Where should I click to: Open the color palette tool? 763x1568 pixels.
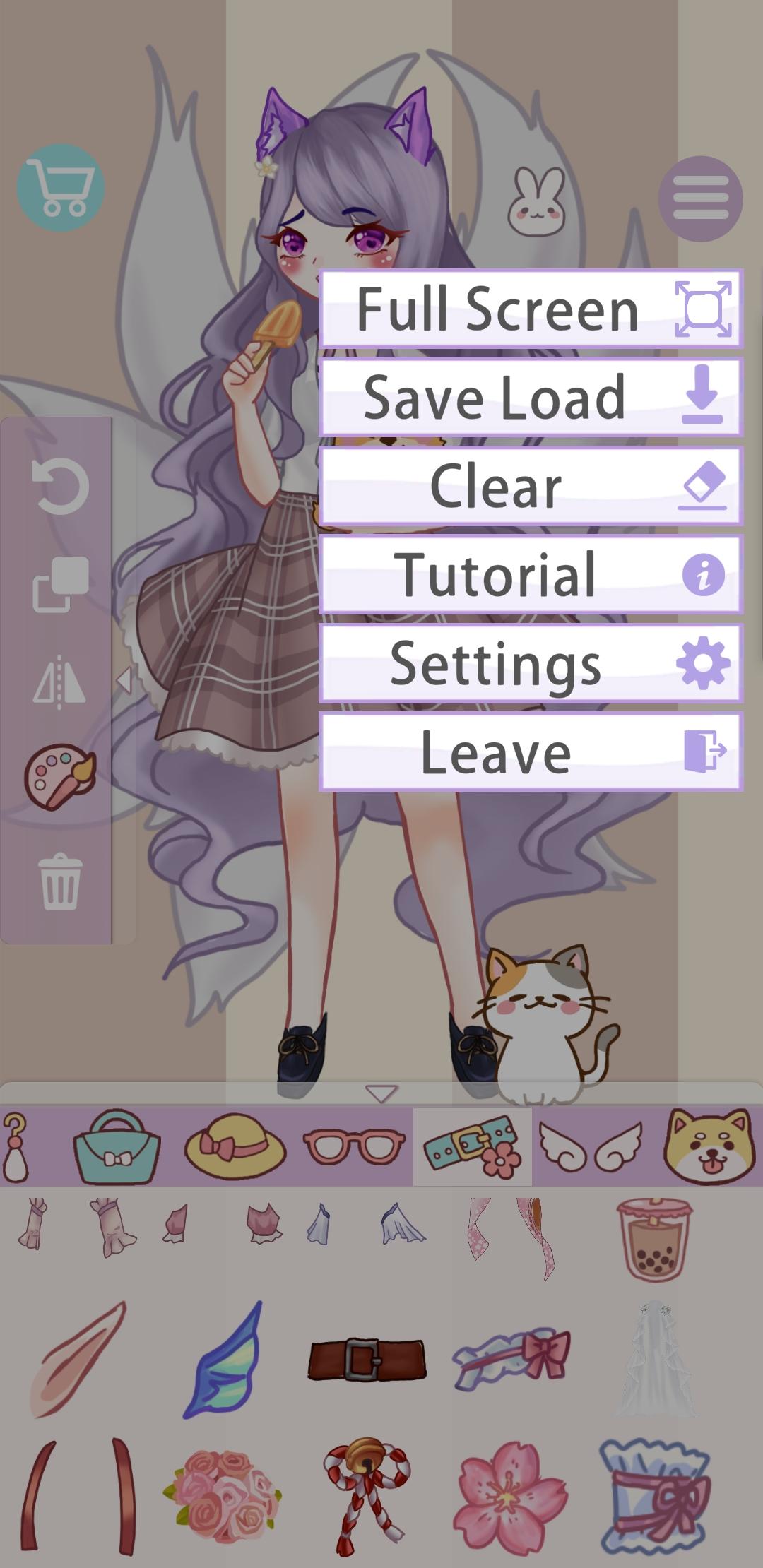tap(60, 776)
